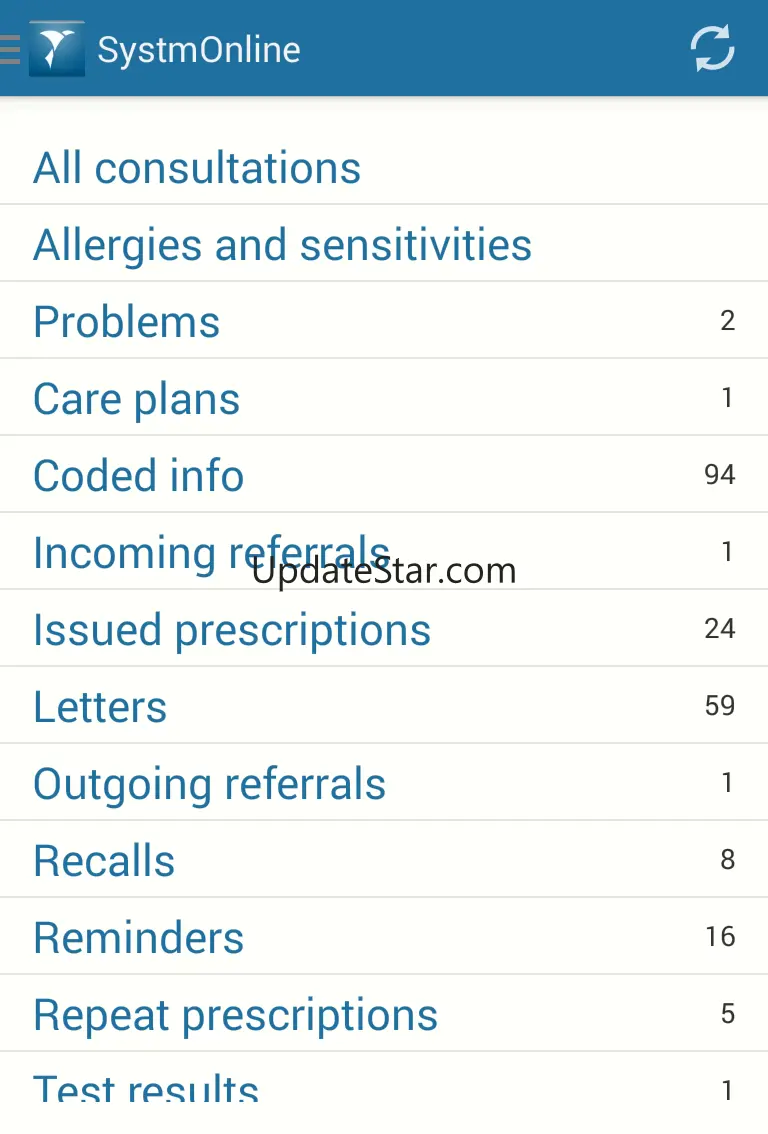The image size is (768, 1134).
Task: Open the navigation drawer menu
Action: pyautogui.click(x=11, y=49)
